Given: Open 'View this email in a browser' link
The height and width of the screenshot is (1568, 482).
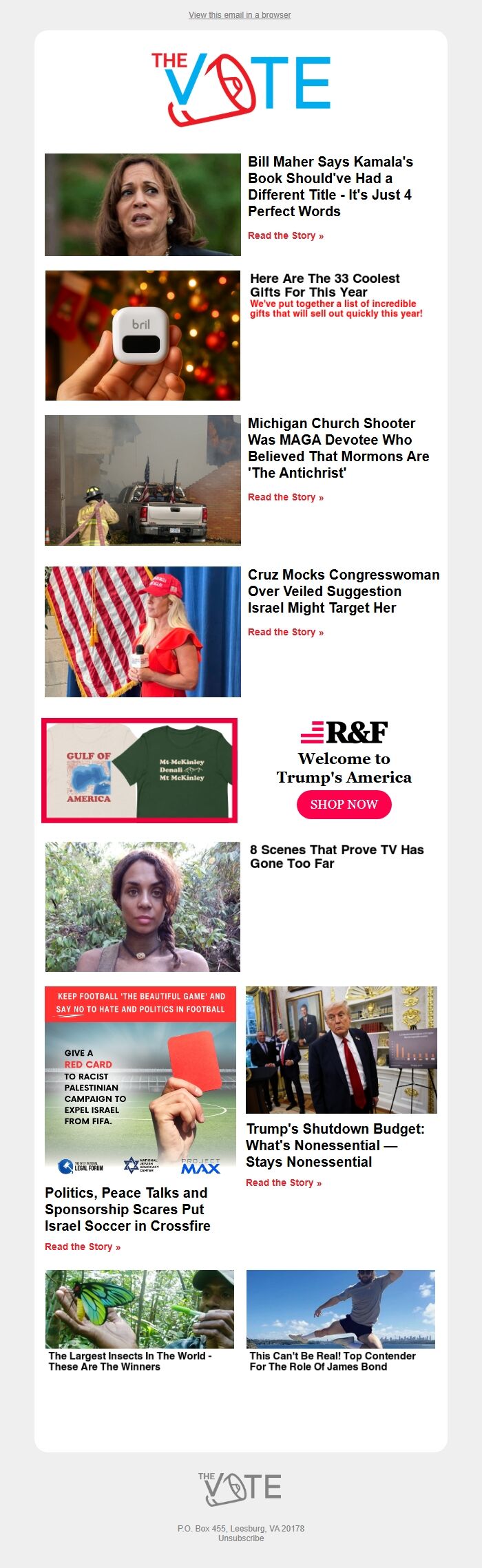Looking at the screenshot, I should click(x=240, y=14).
